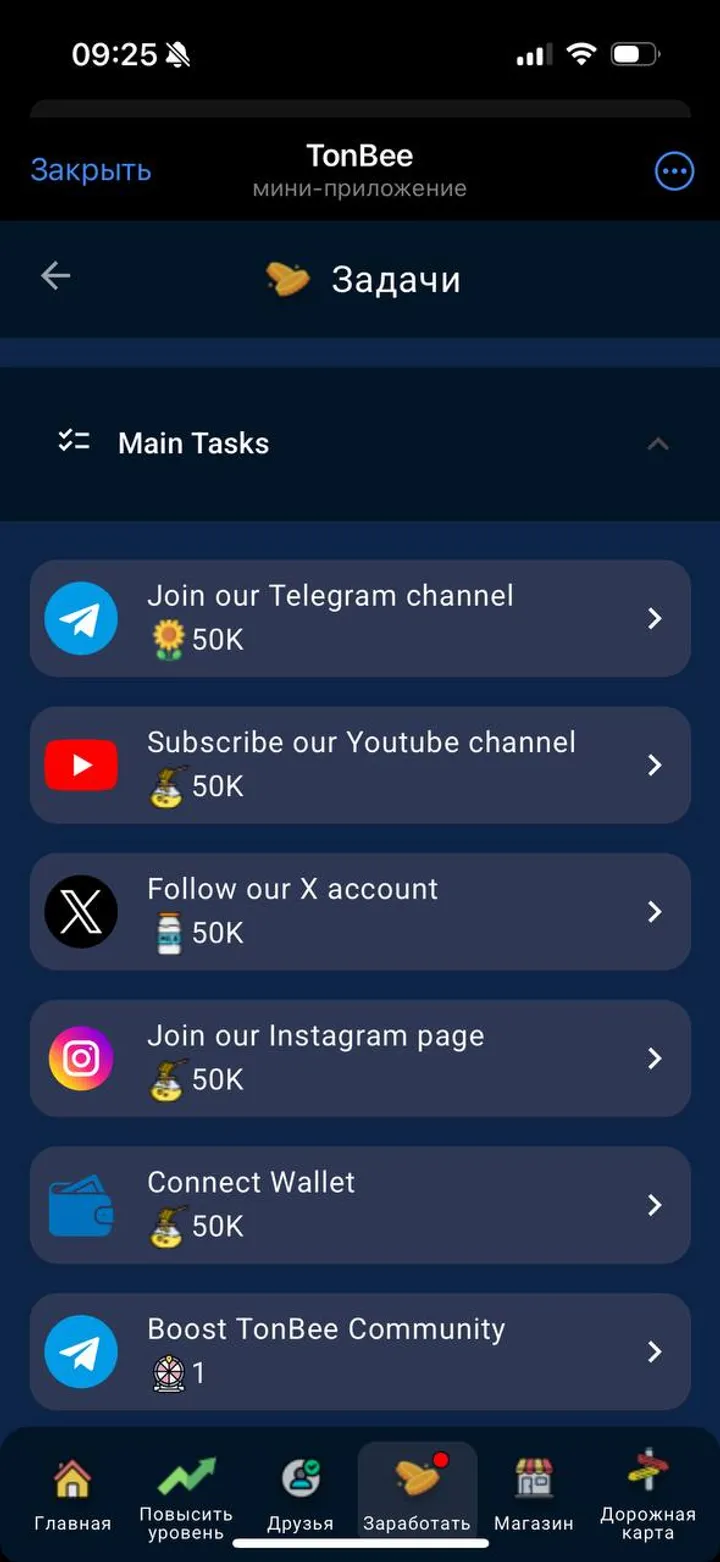Tap the X account icon
The width and height of the screenshot is (720, 1562).
(80, 911)
